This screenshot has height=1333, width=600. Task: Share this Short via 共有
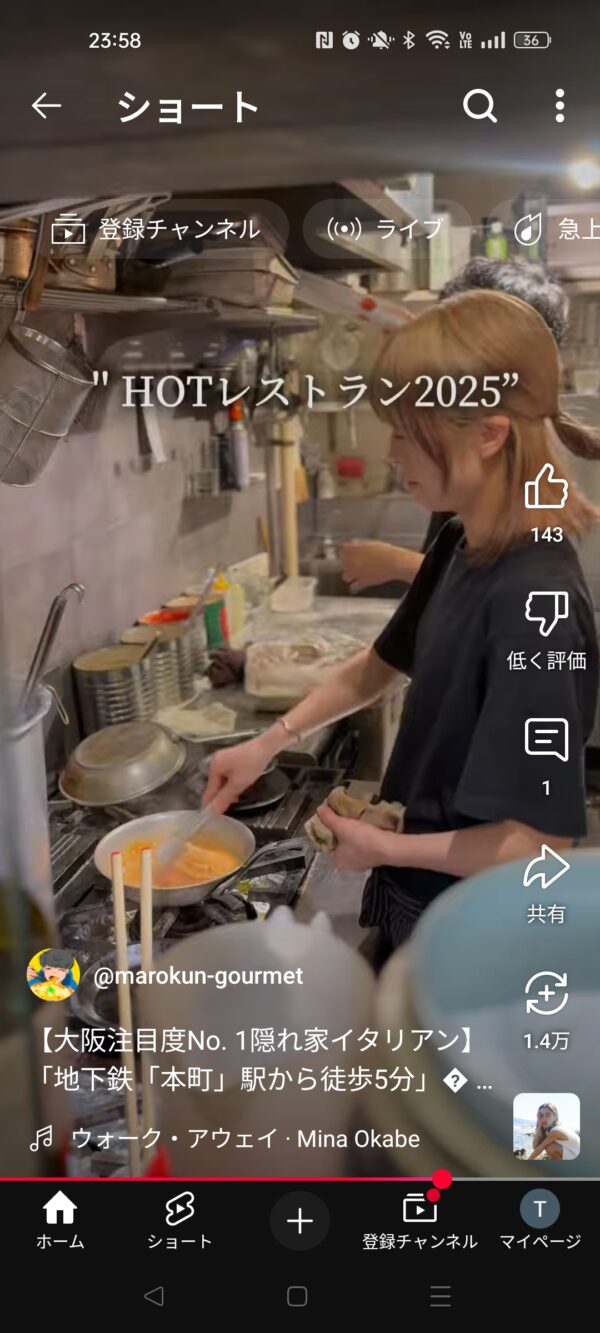point(546,868)
